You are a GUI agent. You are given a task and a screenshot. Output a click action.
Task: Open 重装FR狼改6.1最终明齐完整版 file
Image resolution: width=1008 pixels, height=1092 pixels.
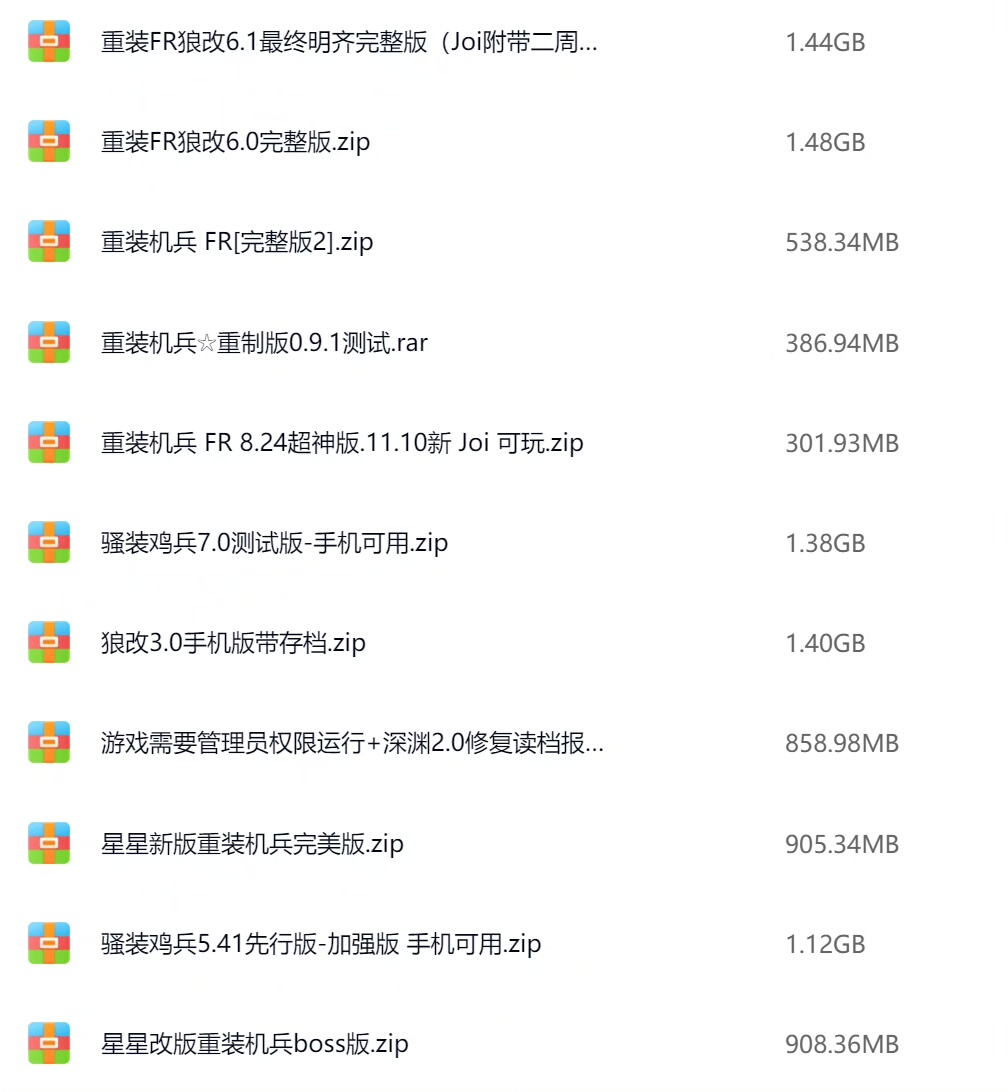349,42
